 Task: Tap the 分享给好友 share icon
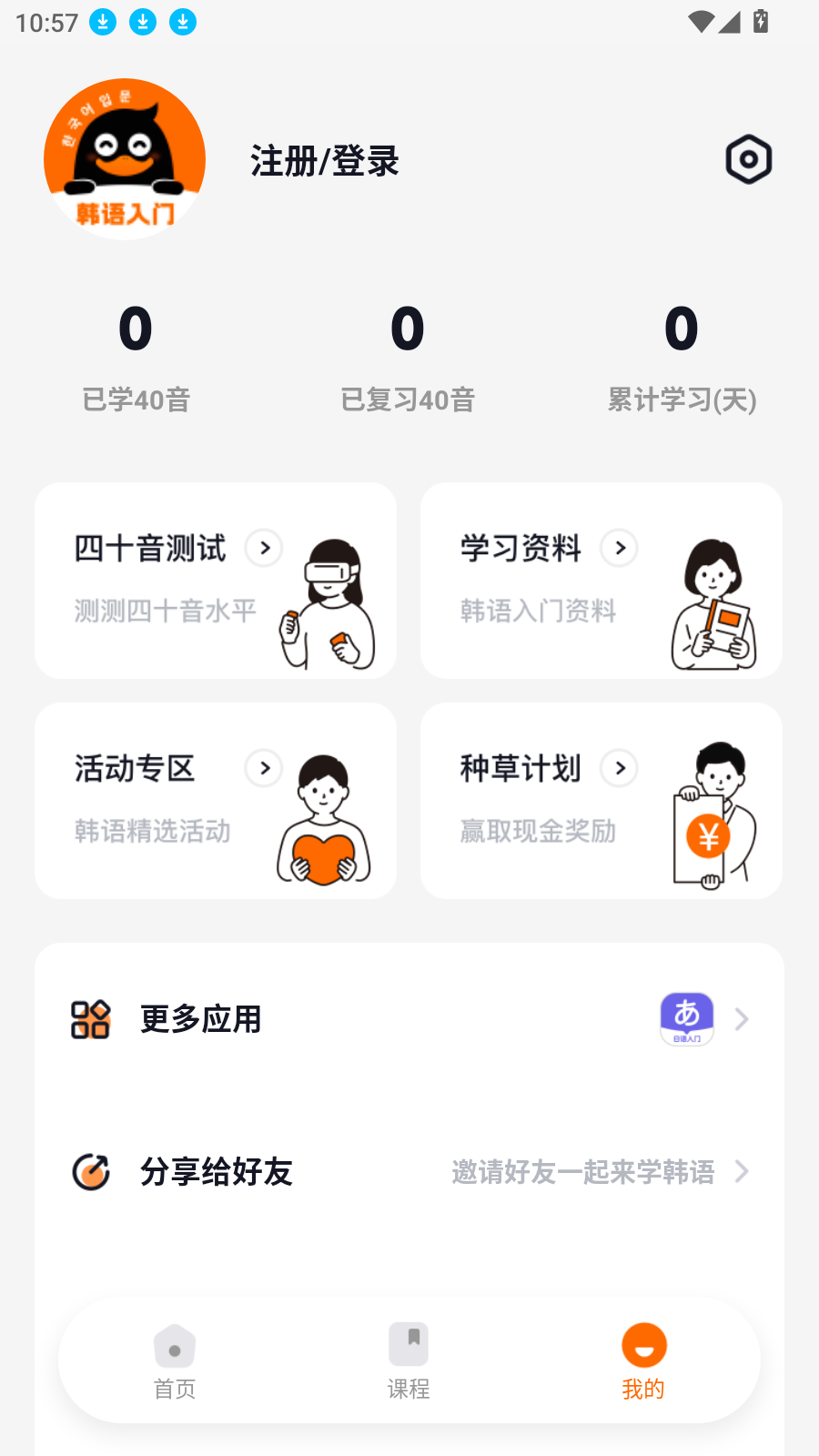tap(90, 1172)
